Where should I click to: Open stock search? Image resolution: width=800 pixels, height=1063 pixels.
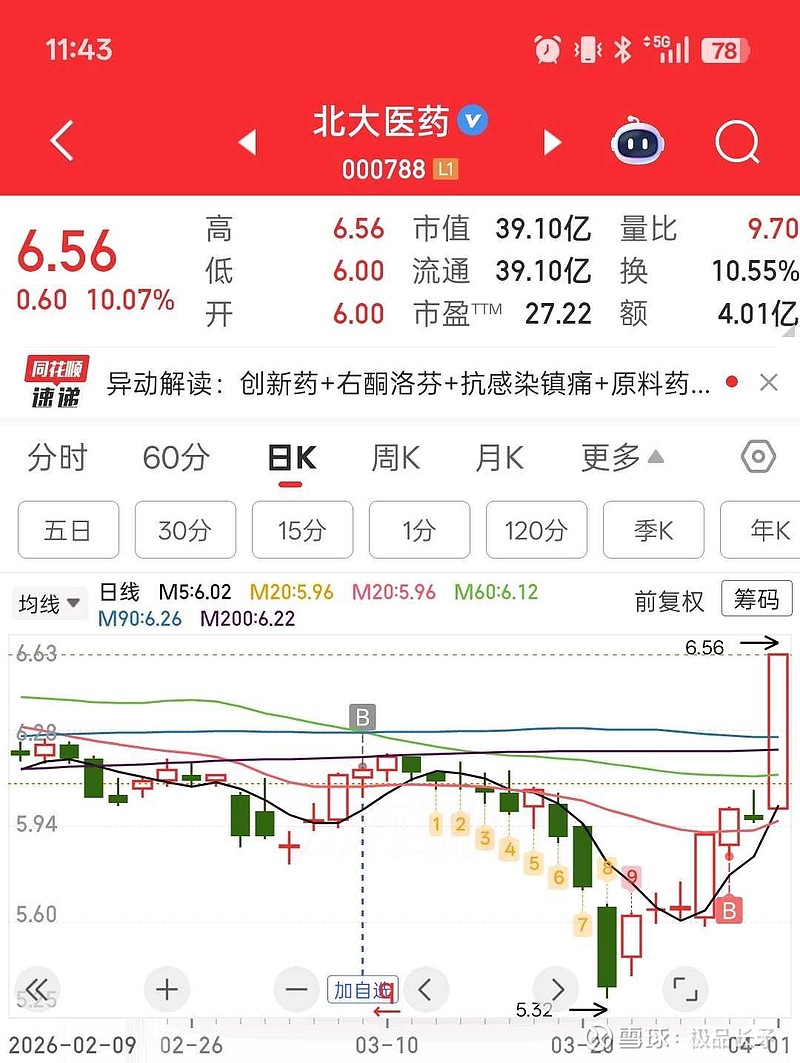[737, 143]
